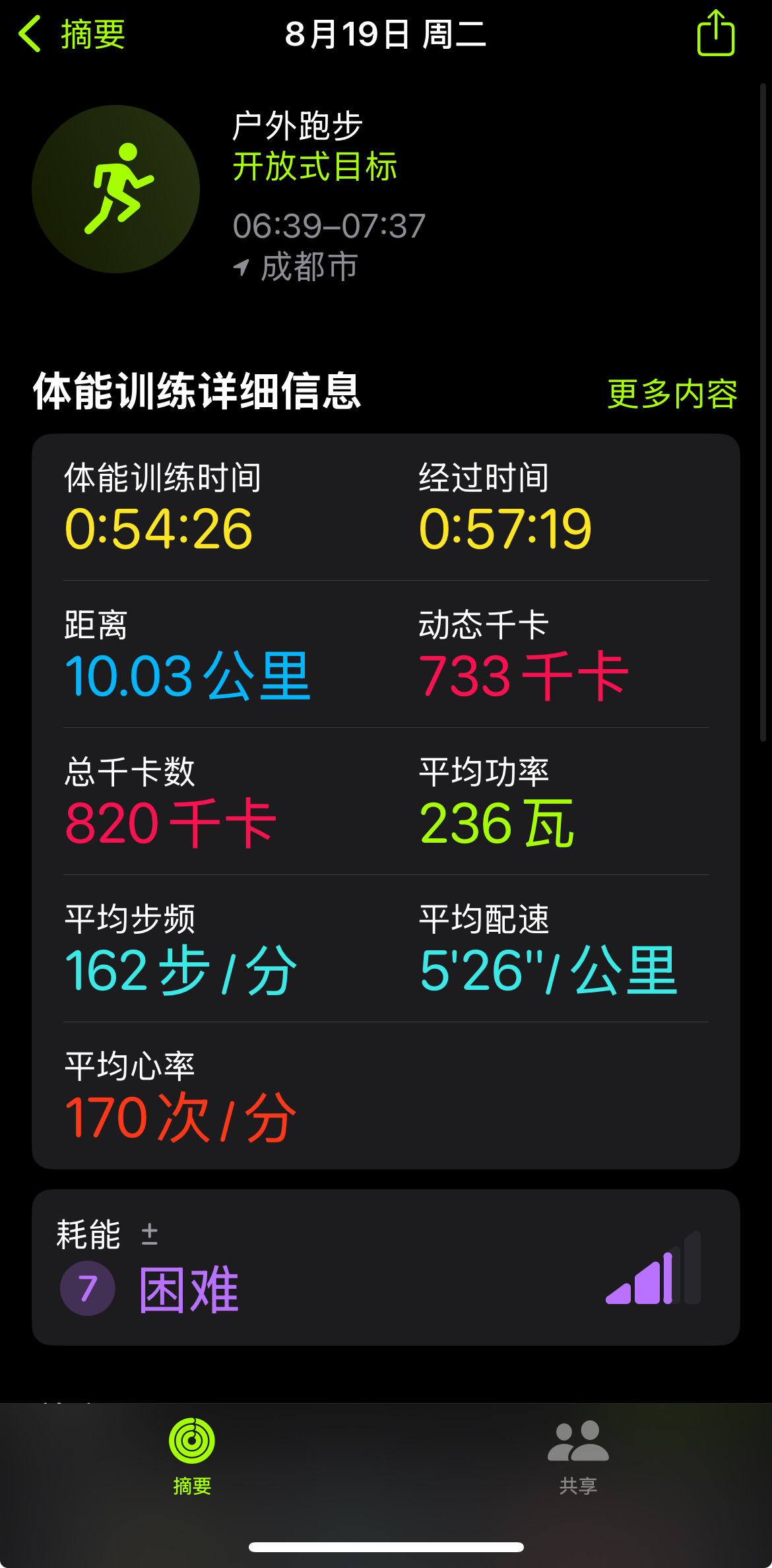The width and height of the screenshot is (772, 1568).
Task: Go back to 摘要
Action: (x=72, y=34)
